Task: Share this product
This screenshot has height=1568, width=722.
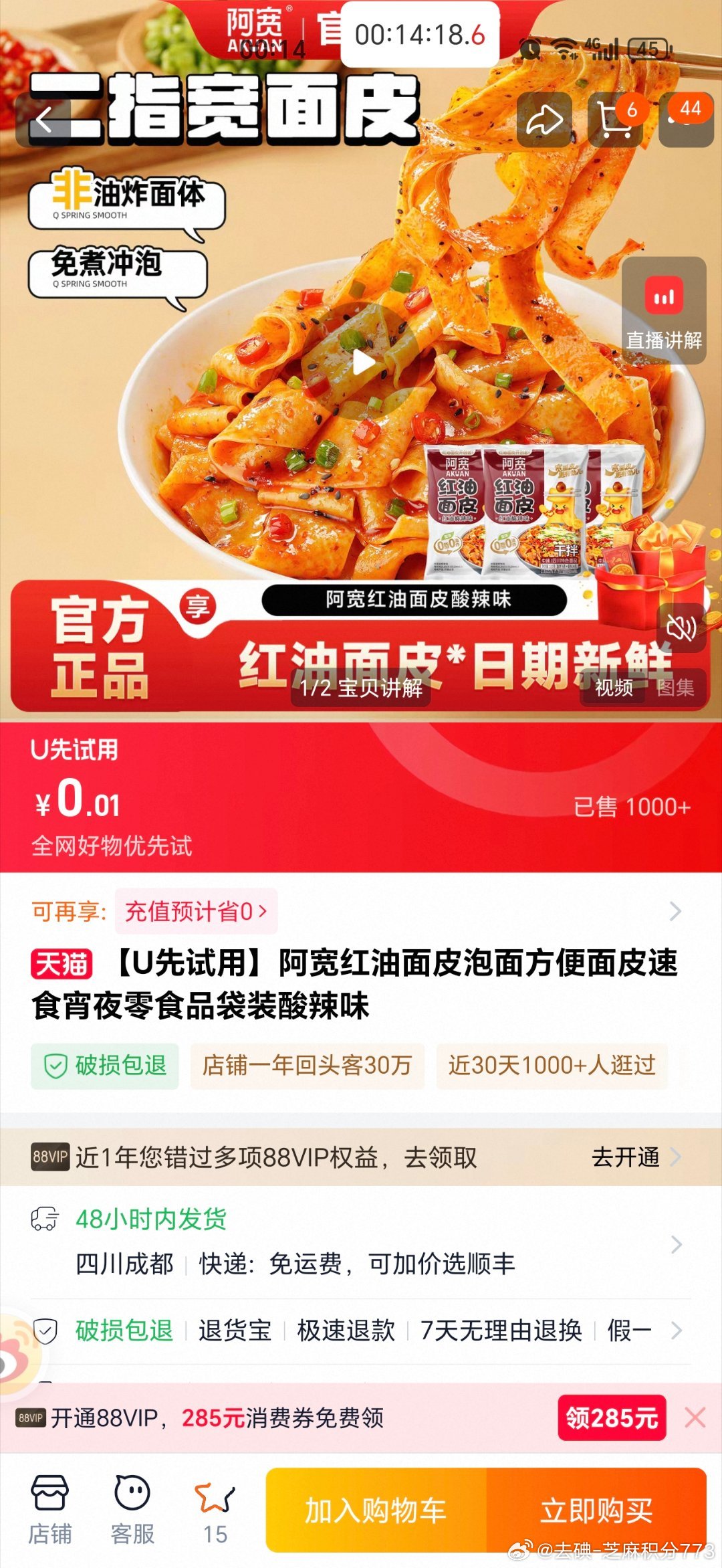Action: [544, 120]
